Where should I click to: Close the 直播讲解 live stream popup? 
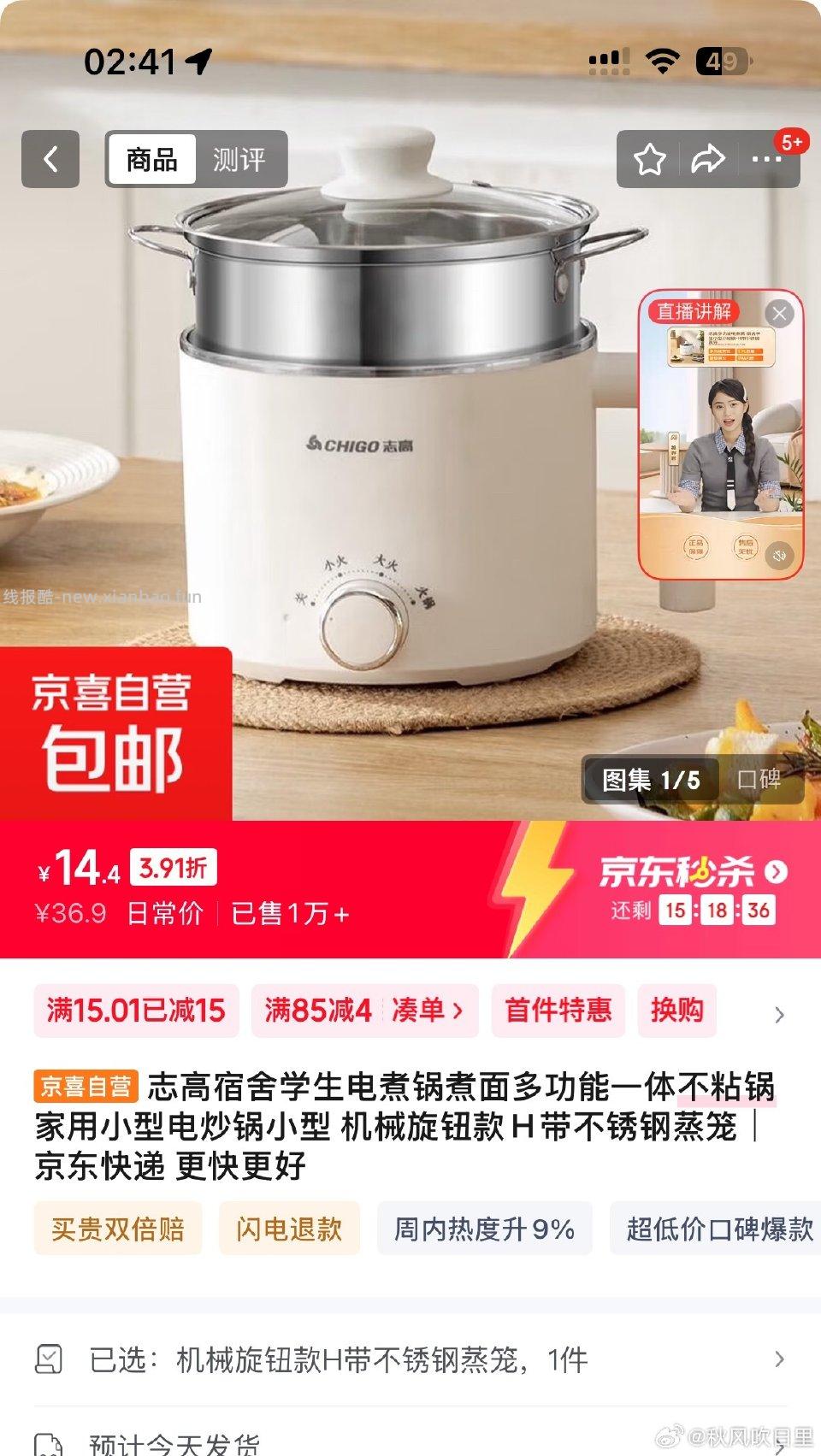[779, 313]
